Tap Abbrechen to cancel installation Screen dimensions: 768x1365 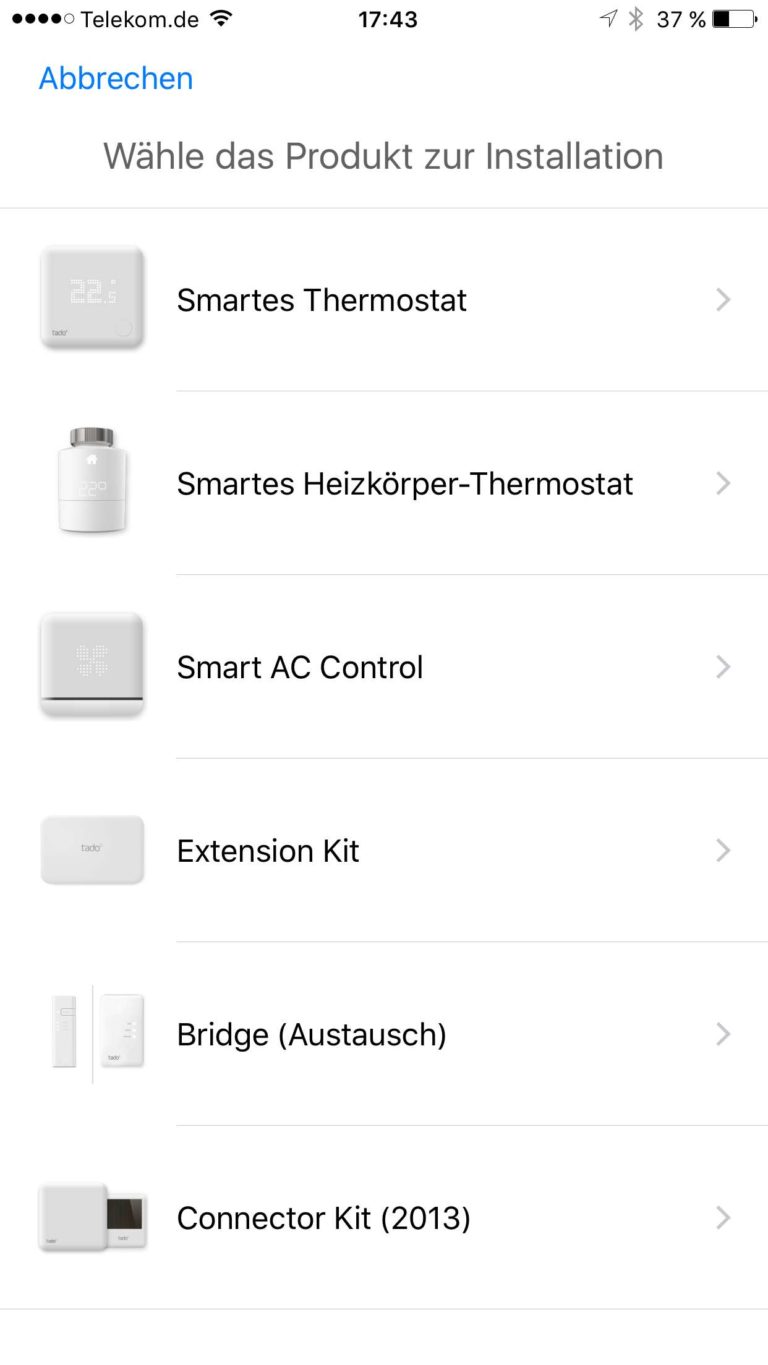[x=115, y=78]
